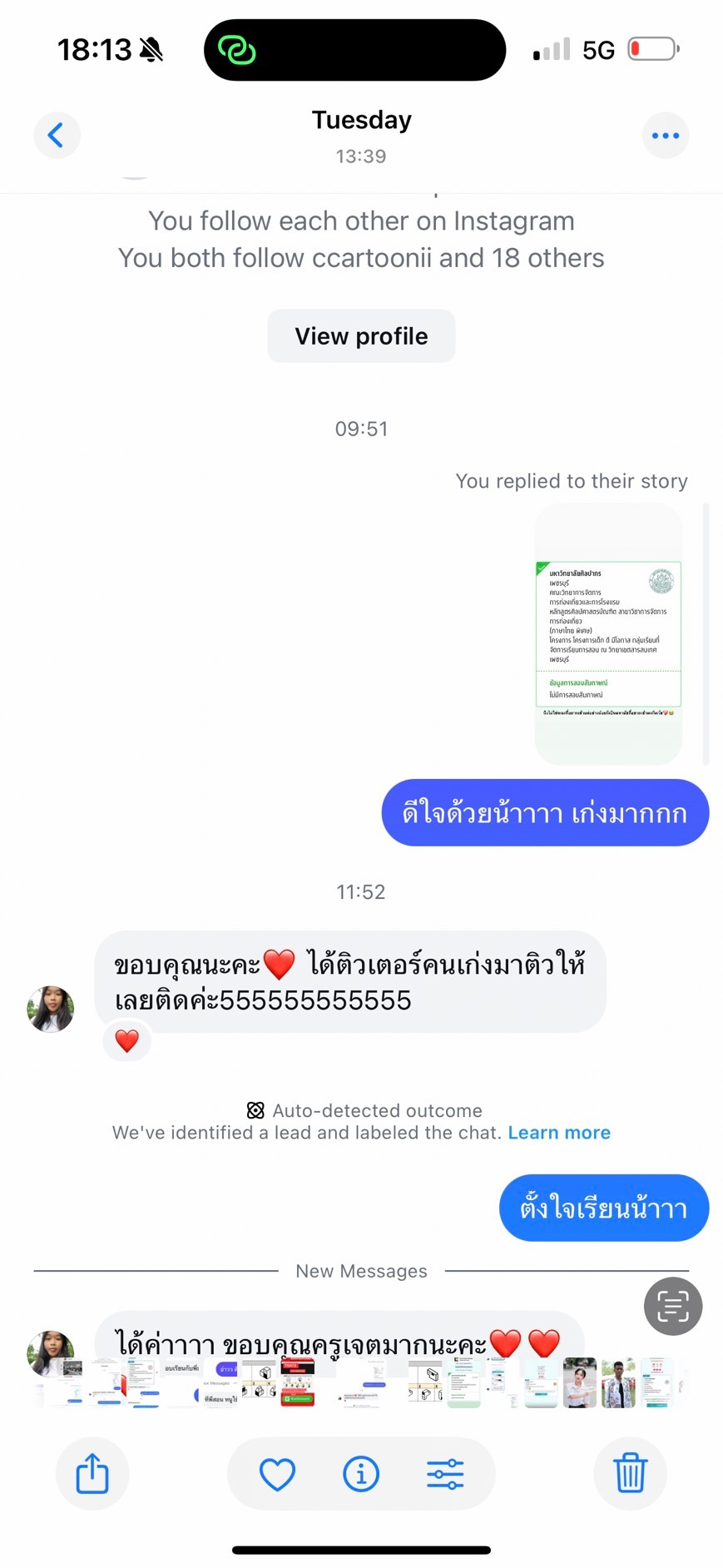Open the three-dot more options menu
Image resolution: width=723 pixels, height=1568 pixels.
coord(665,136)
